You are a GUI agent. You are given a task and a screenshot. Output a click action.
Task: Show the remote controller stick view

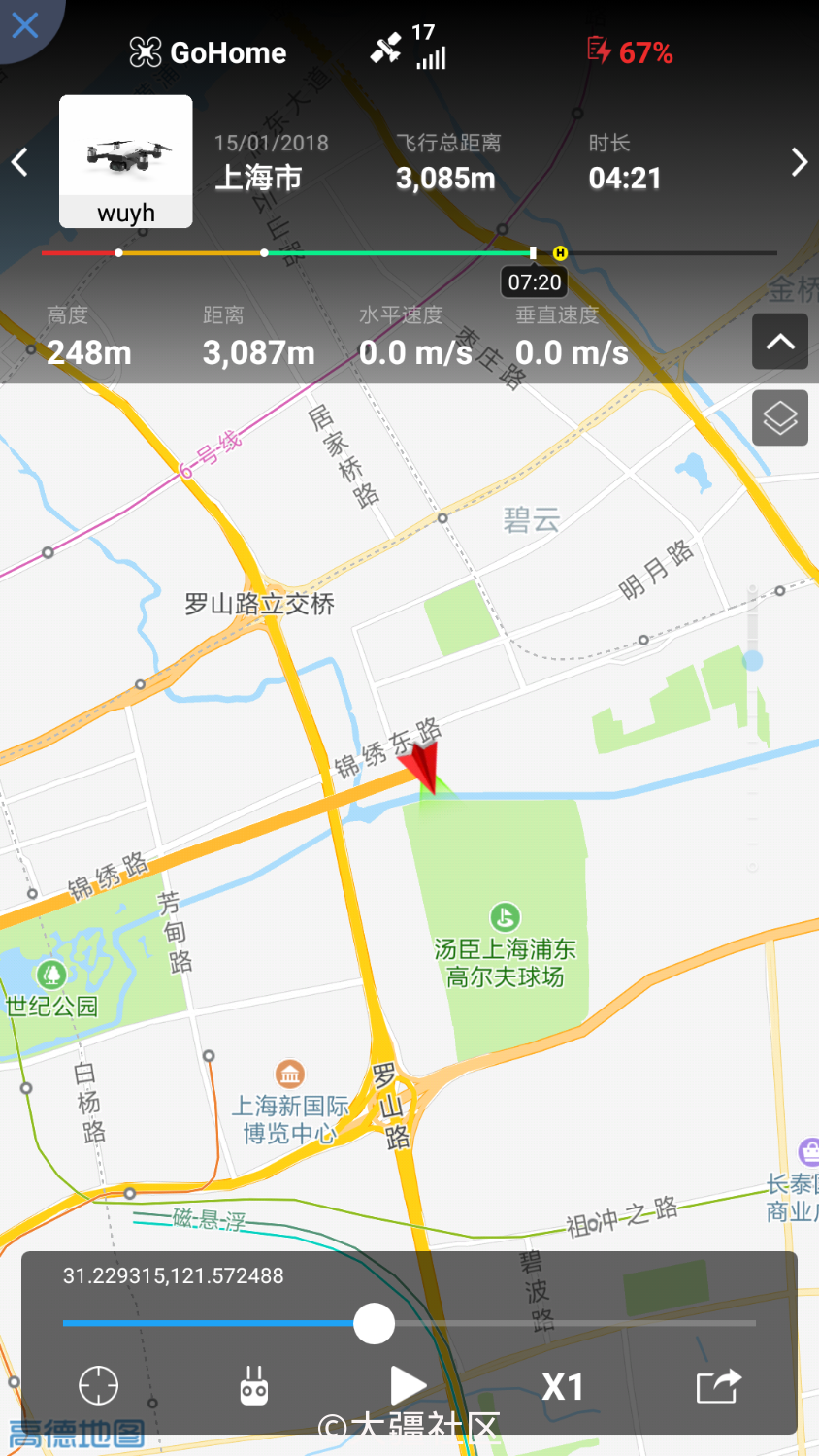pyautogui.click(x=254, y=1386)
